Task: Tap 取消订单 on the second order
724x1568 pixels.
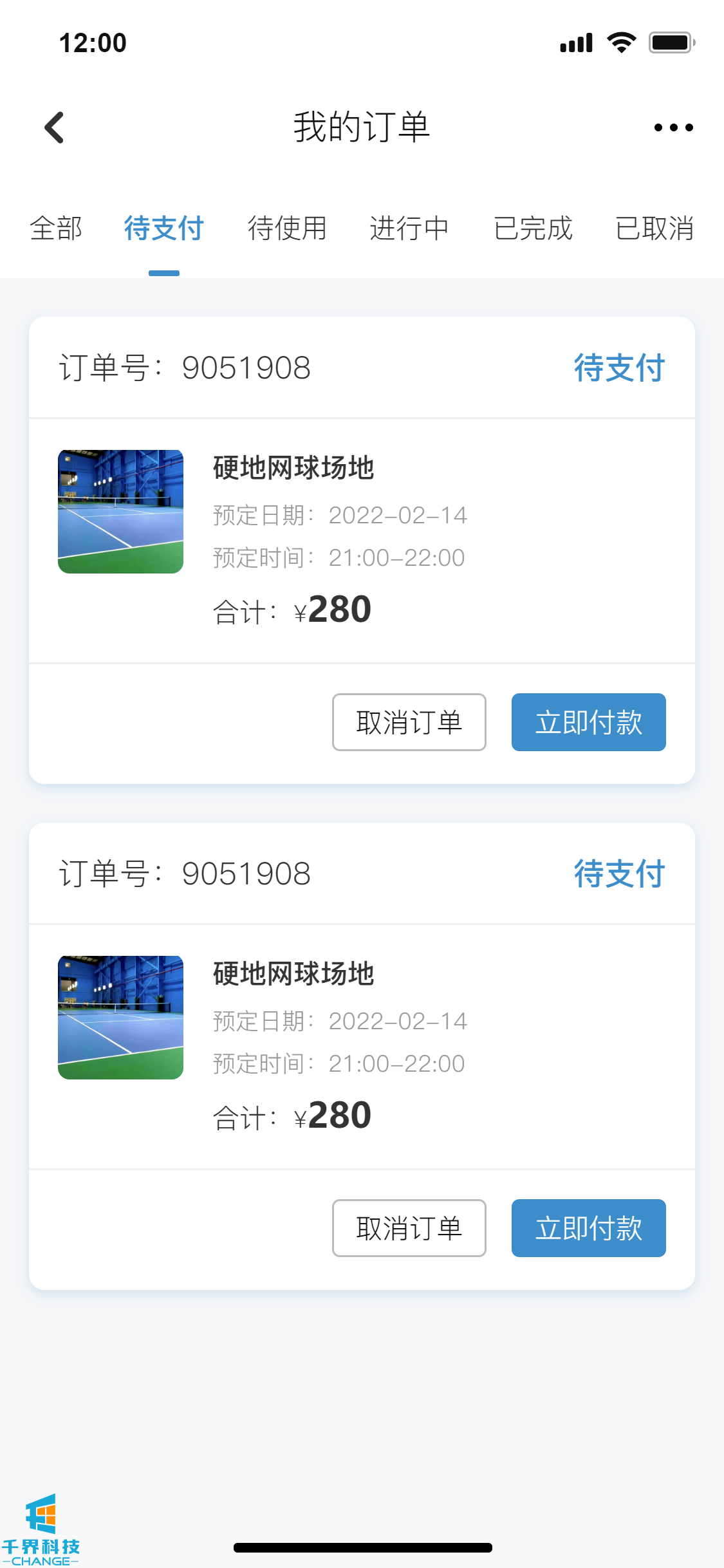Action: (409, 1228)
